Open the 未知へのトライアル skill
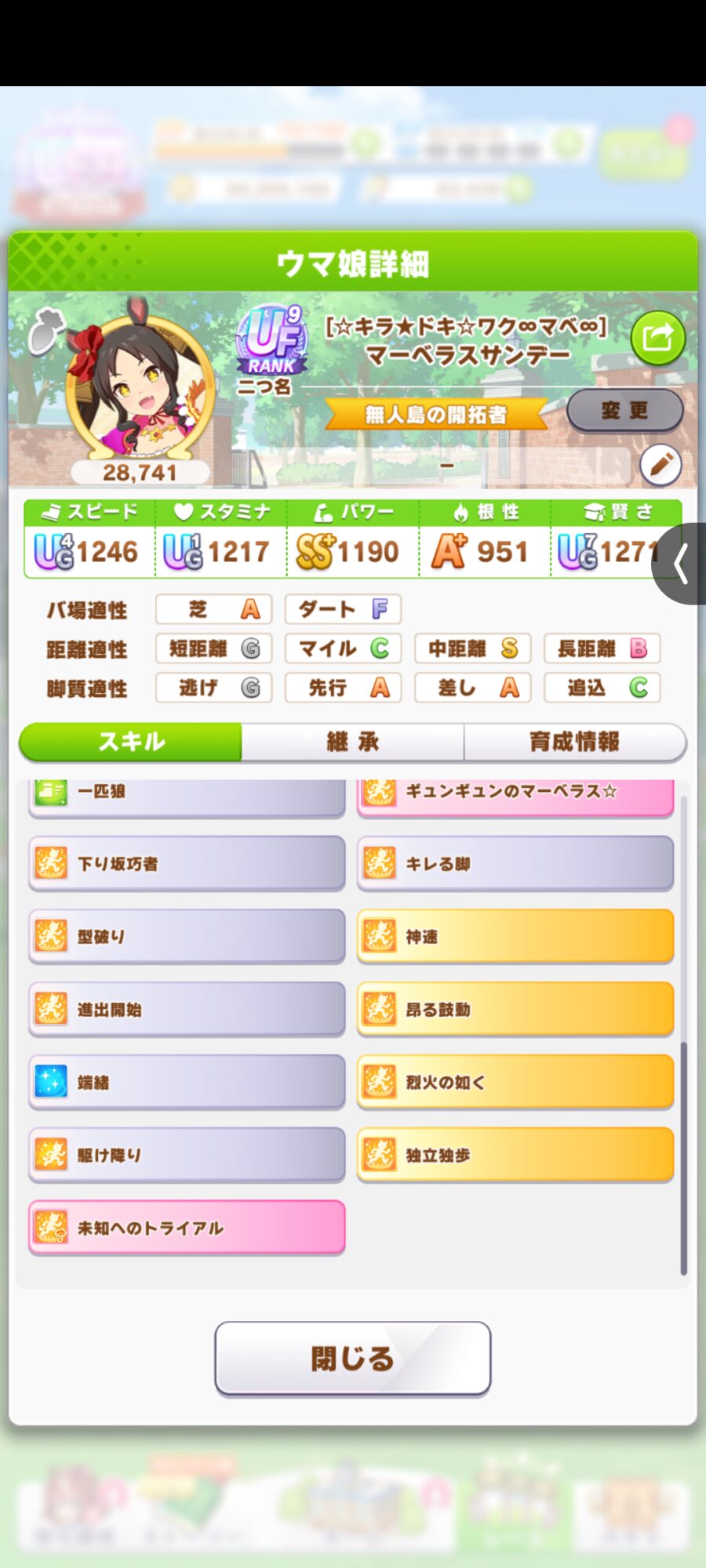706x1568 pixels. click(187, 1228)
